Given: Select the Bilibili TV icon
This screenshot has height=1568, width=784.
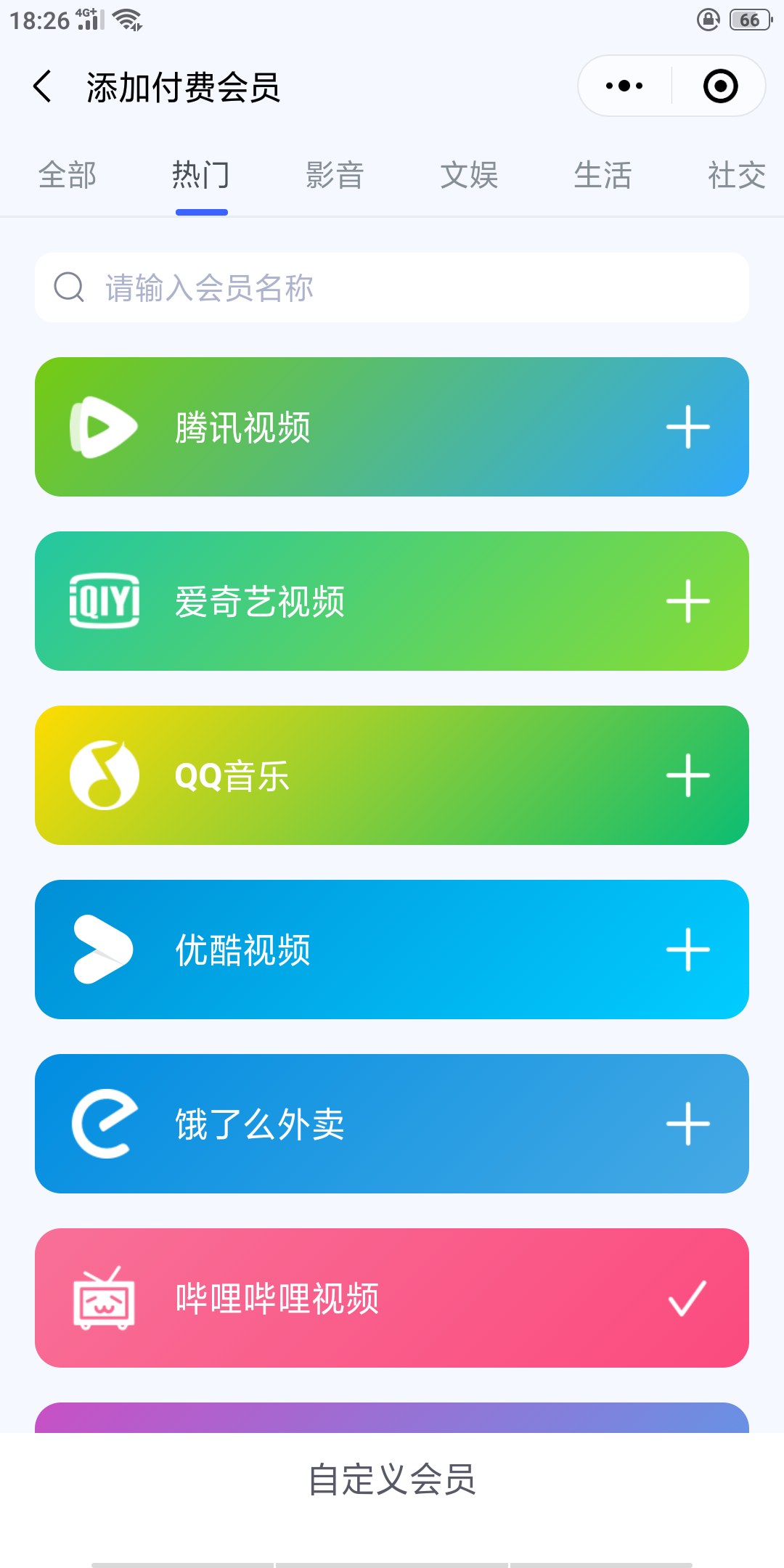Looking at the screenshot, I should 103,1298.
